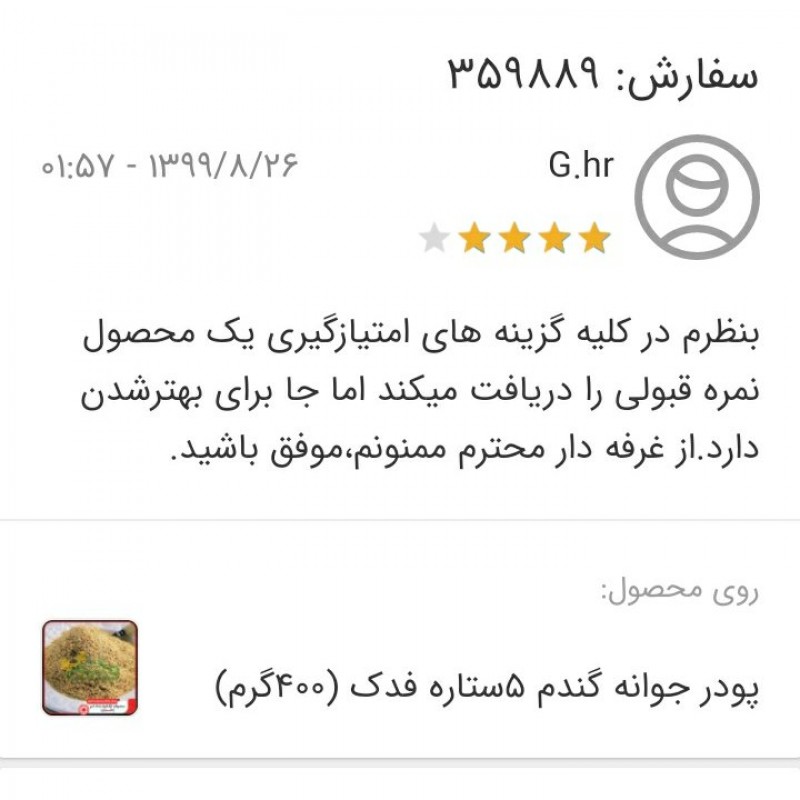Open the G.hr reviewer profile avatar
The height and width of the screenshot is (800, 800).
click(x=697, y=195)
